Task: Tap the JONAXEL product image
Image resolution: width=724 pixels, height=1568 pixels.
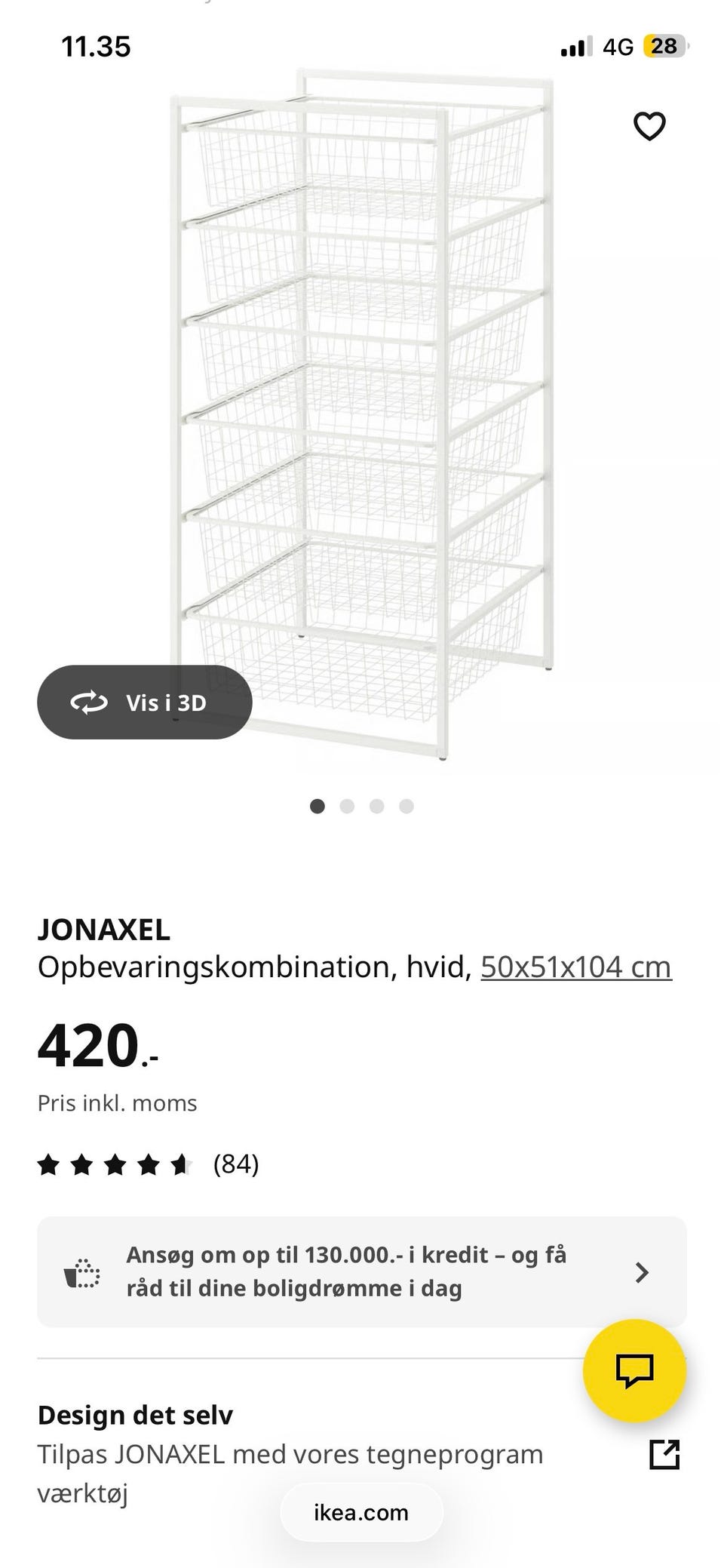Action: [362, 415]
